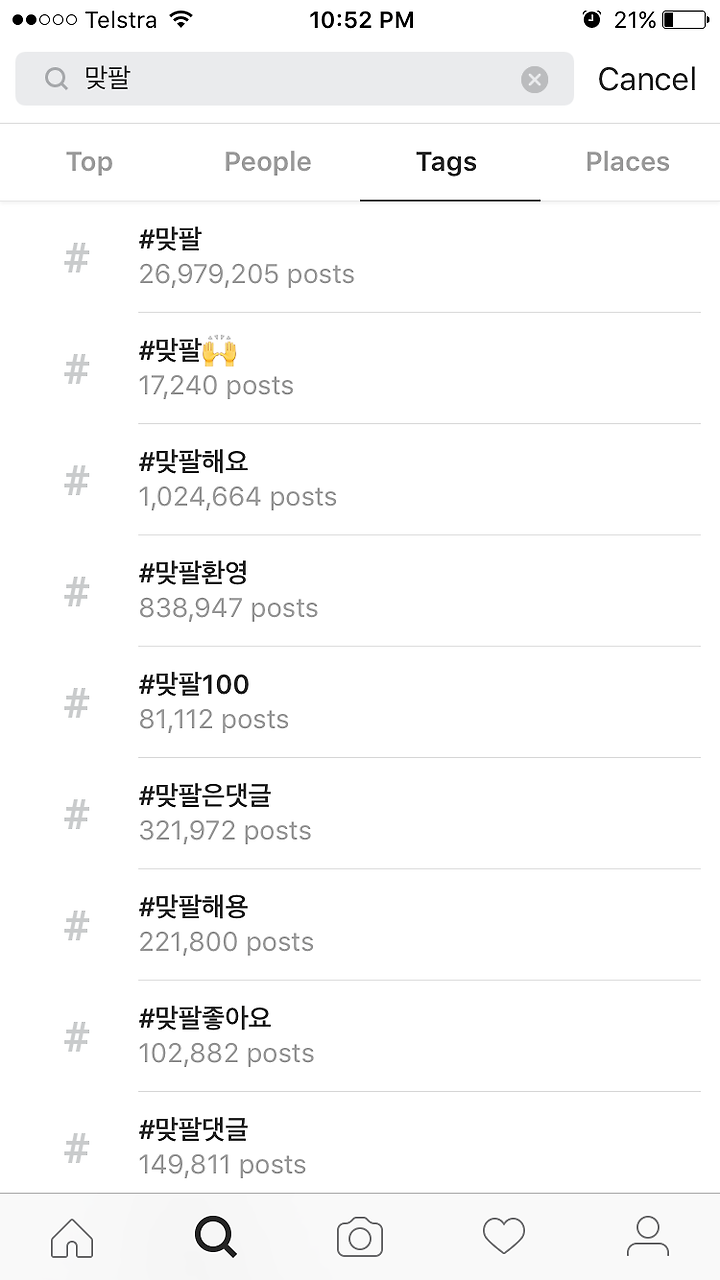The image size is (720, 1280).
Task: Open the camera tab
Action: (360, 1237)
